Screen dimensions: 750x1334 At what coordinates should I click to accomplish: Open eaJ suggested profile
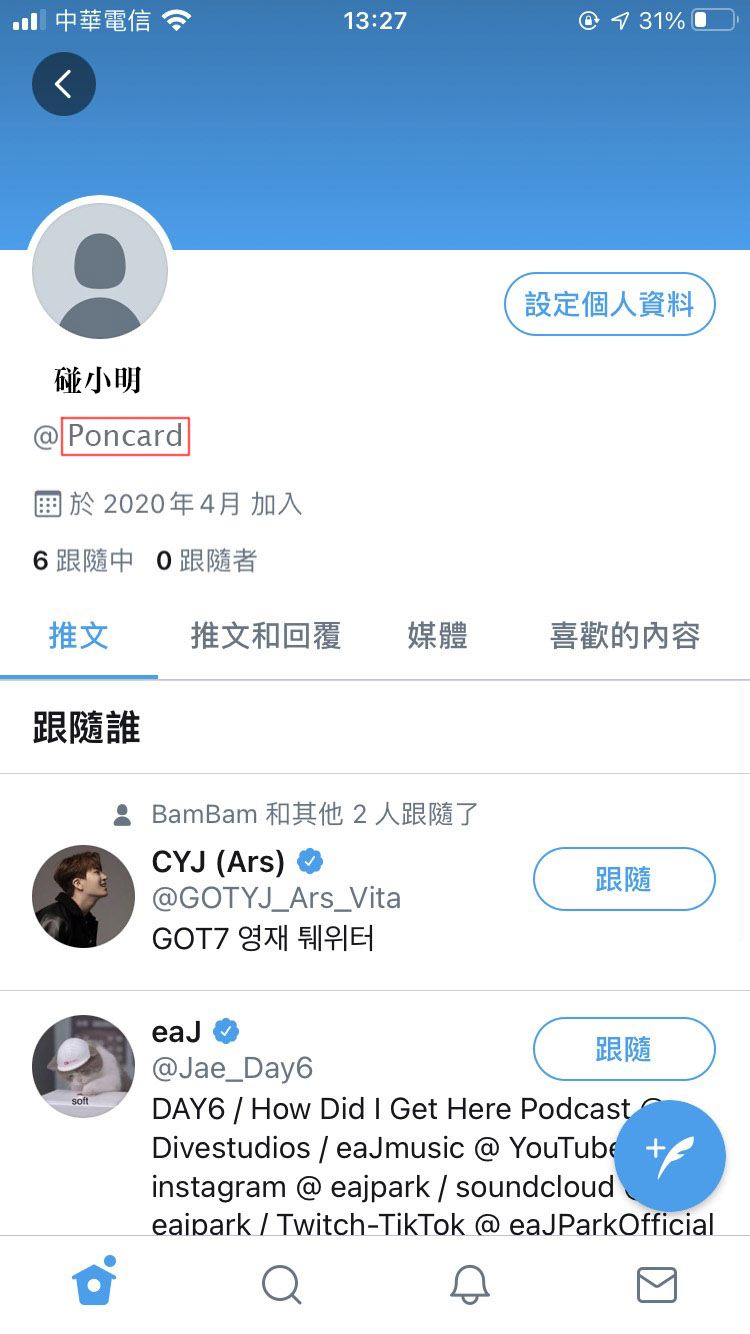[x=177, y=1031]
